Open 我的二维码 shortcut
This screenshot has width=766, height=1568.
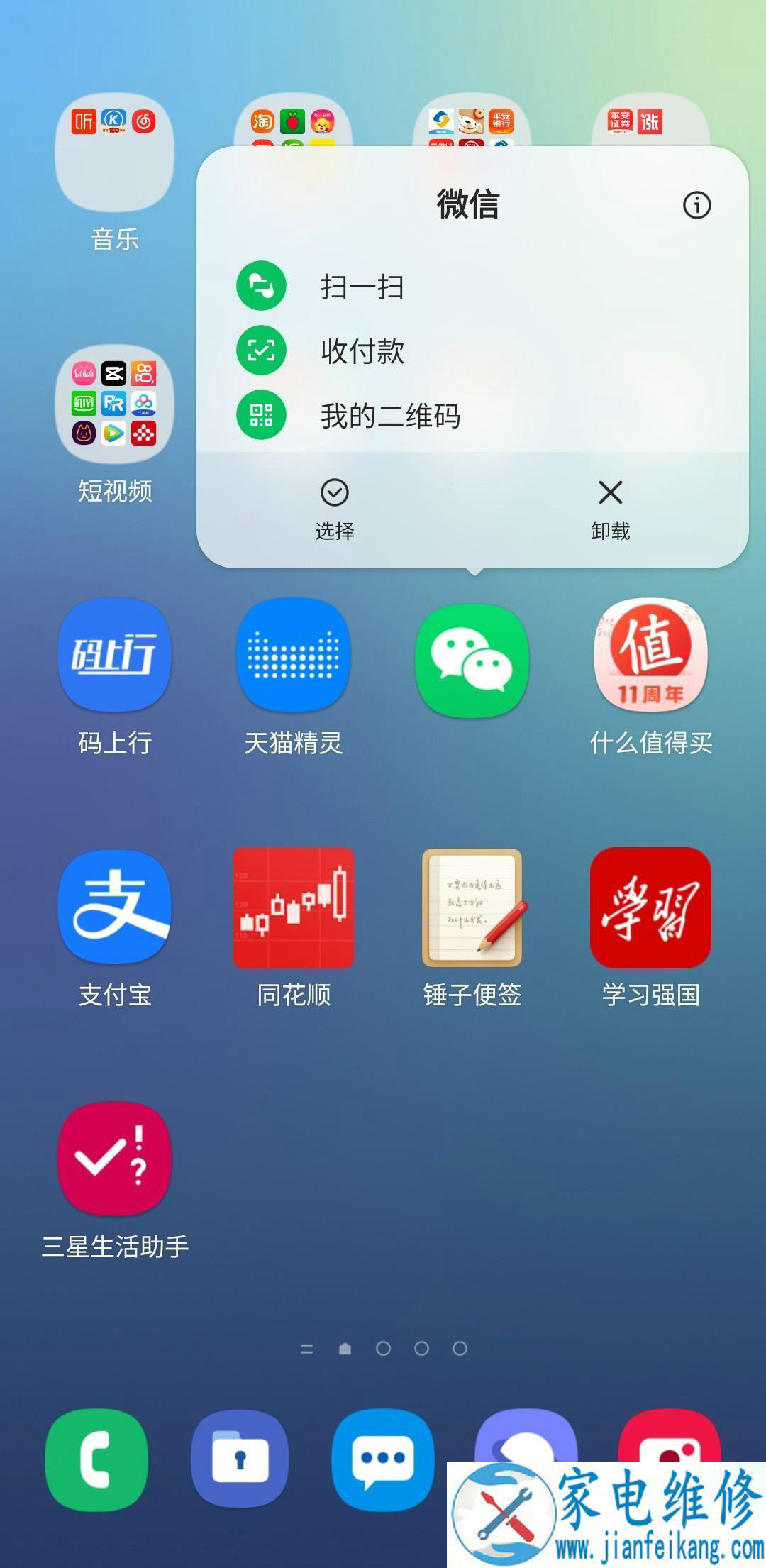390,416
